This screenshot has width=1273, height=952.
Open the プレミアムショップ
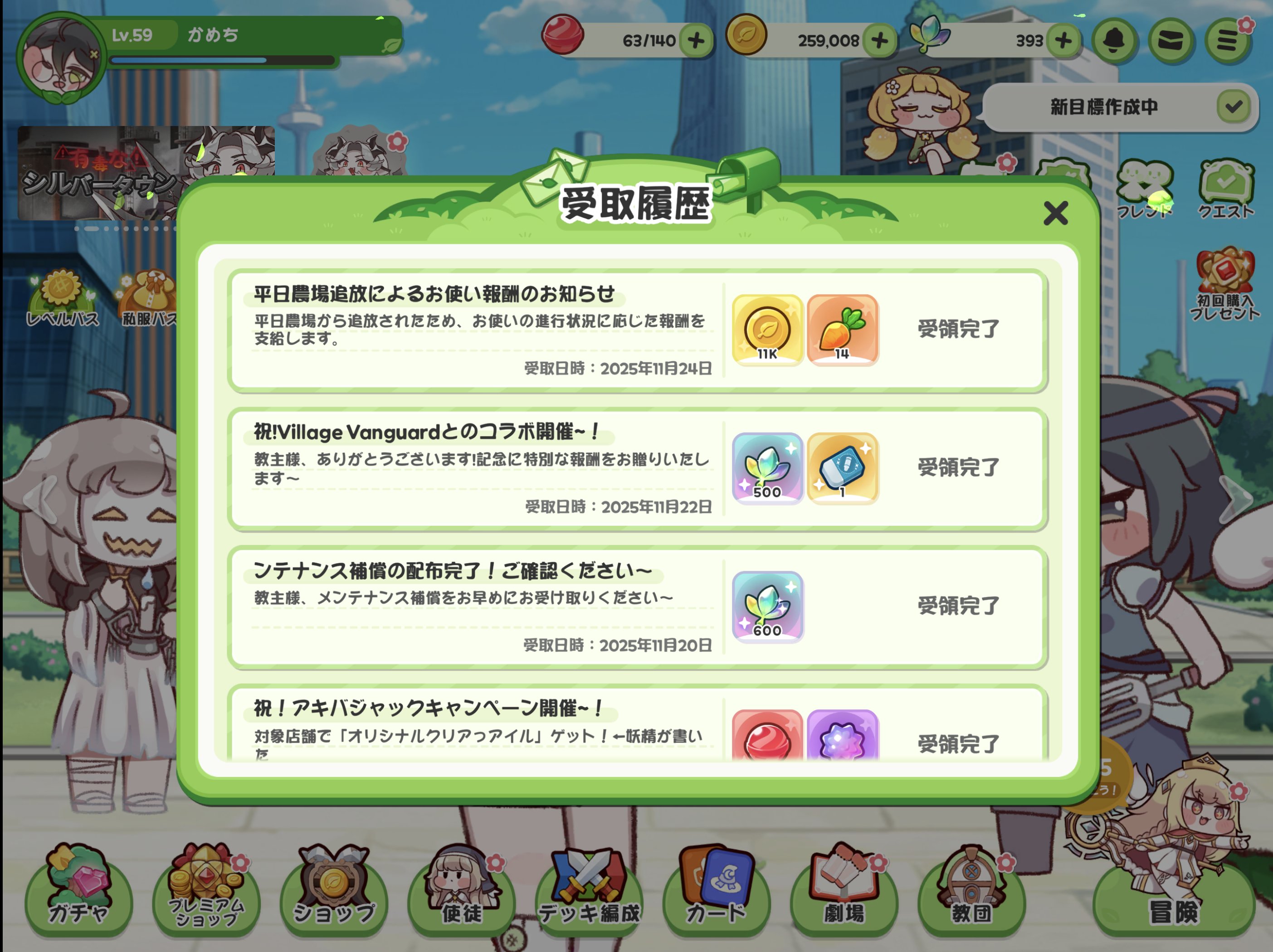coord(206,889)
